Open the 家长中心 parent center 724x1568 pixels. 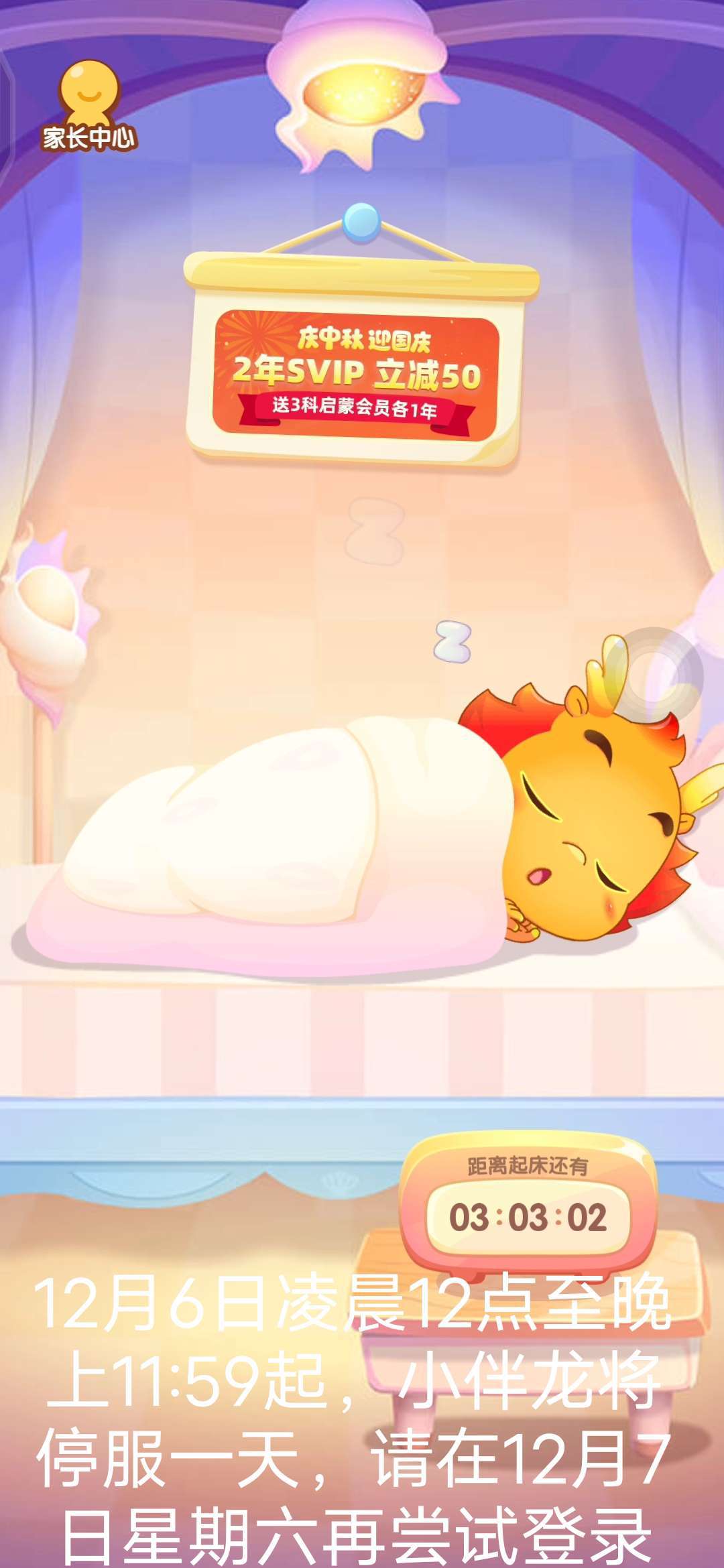click(x=89, y=107)
